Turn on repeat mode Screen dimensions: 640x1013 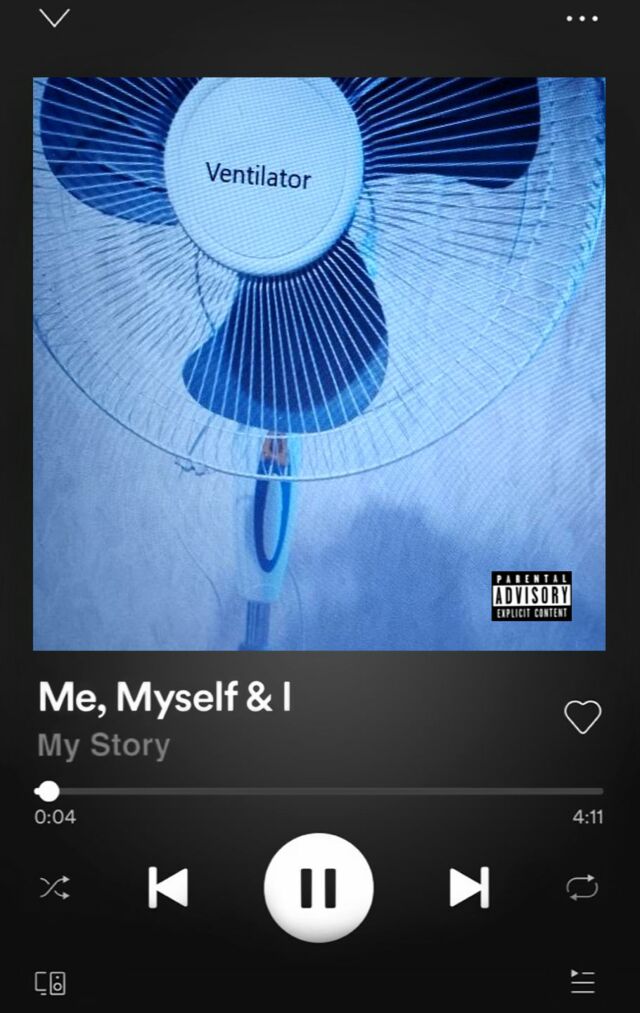[x=581, y=887]
